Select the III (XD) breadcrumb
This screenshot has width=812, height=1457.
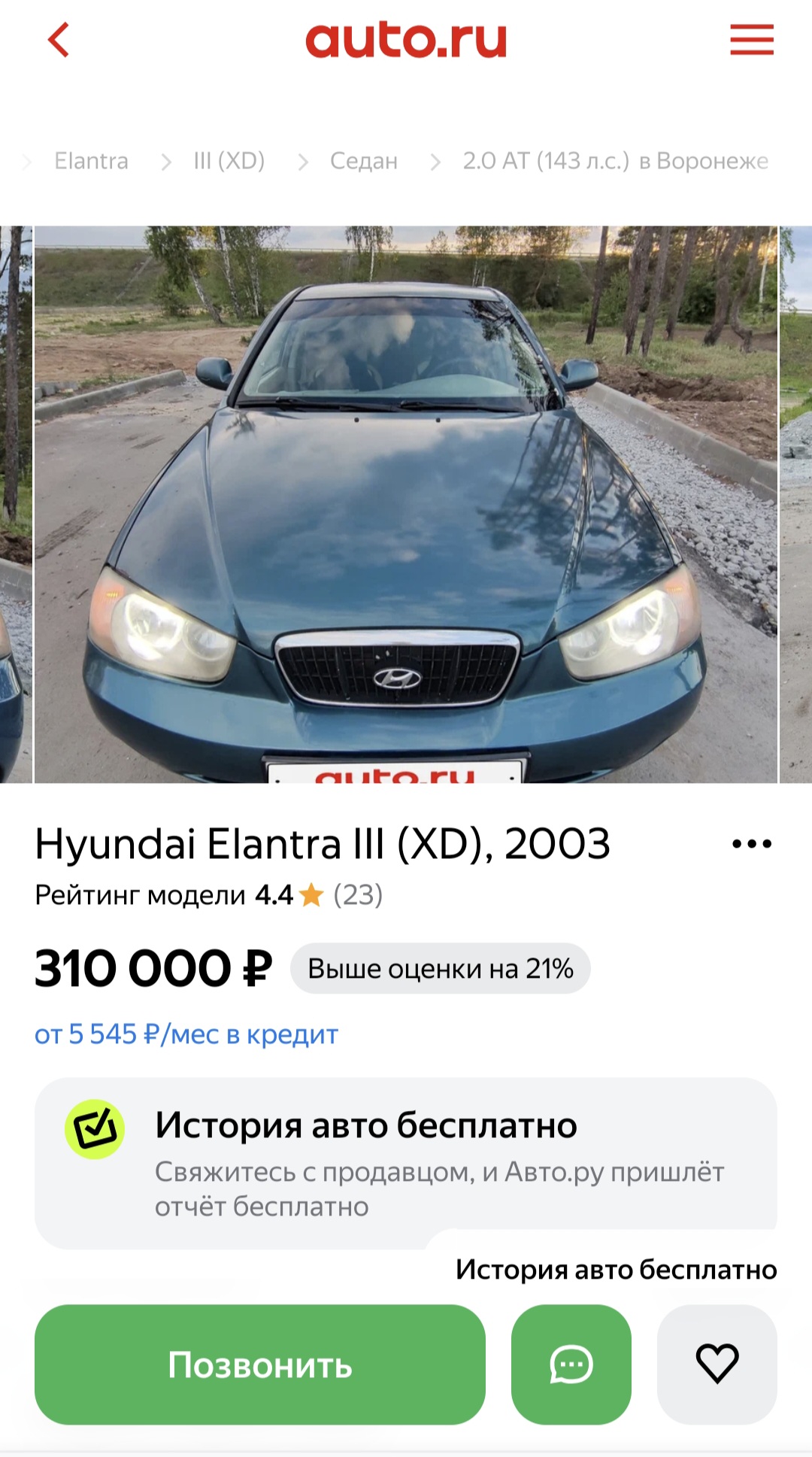229,161
